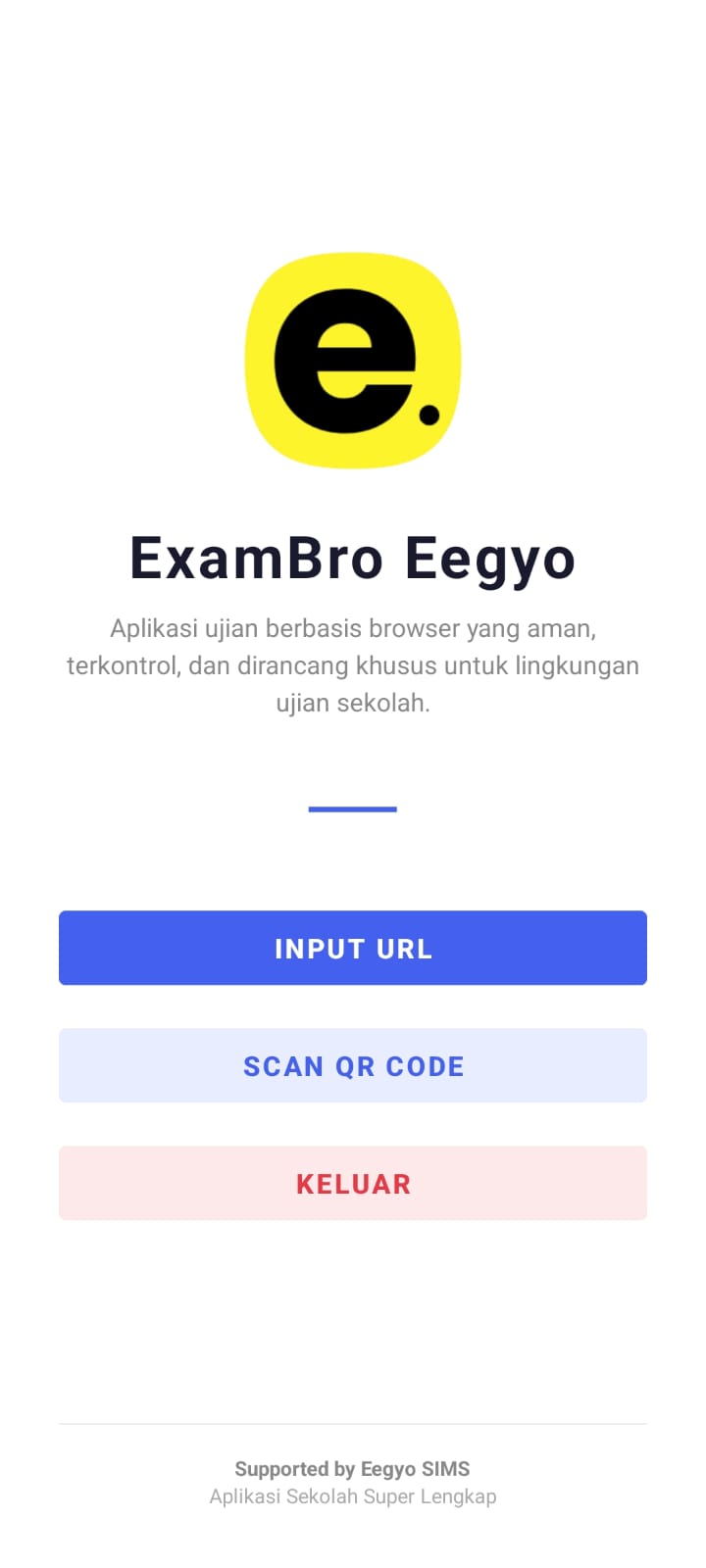Viewport: 706px width, 1568px height.
Task: Launch the SCAN QR CODE feature
Action: pos(353,1065)
